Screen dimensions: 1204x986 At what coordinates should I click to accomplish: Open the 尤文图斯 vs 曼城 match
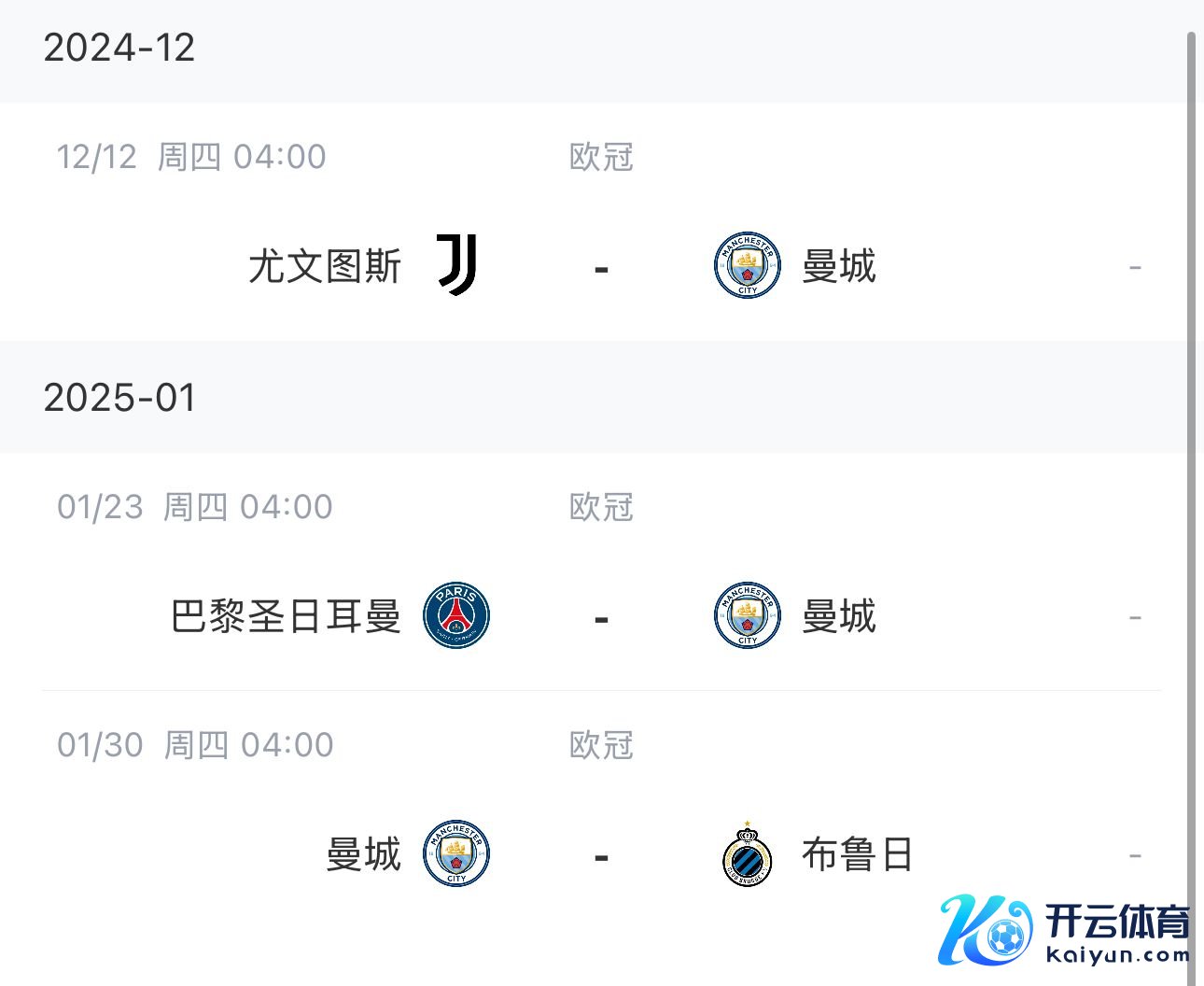tap(601, 267)
